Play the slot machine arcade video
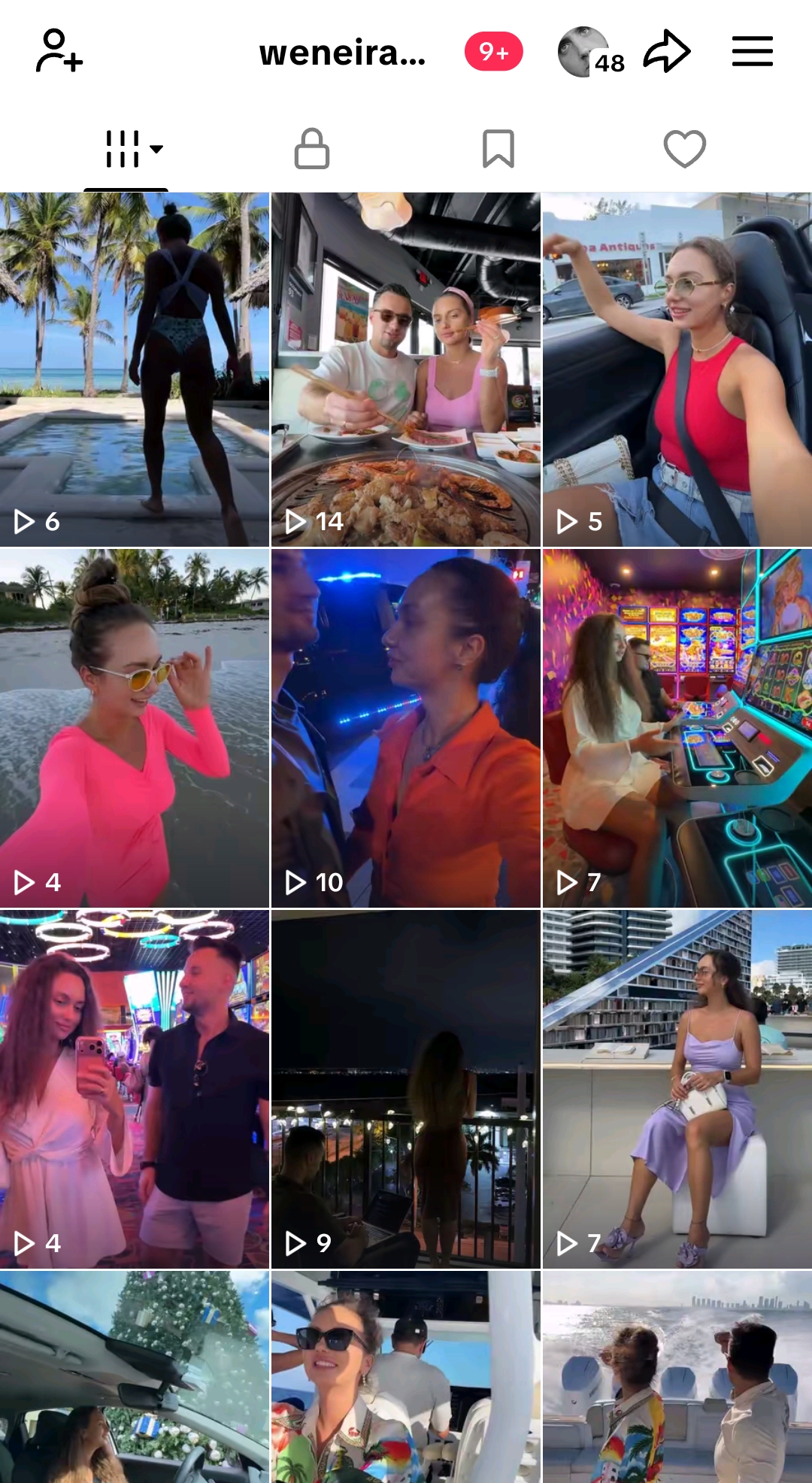812x1483 pixels. point(677,728)
